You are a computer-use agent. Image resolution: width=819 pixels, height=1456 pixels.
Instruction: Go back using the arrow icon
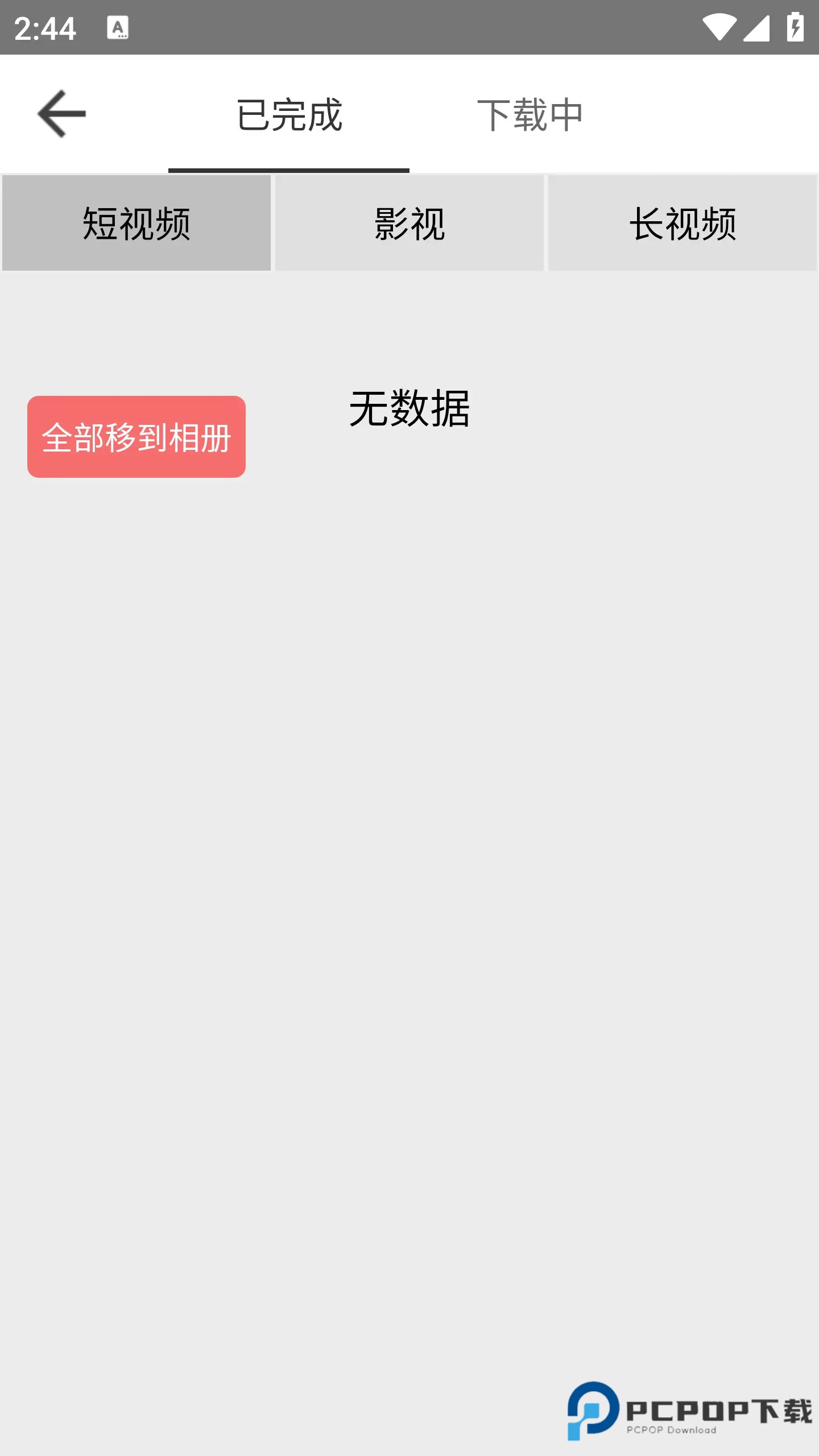click(x=61, y=114)
